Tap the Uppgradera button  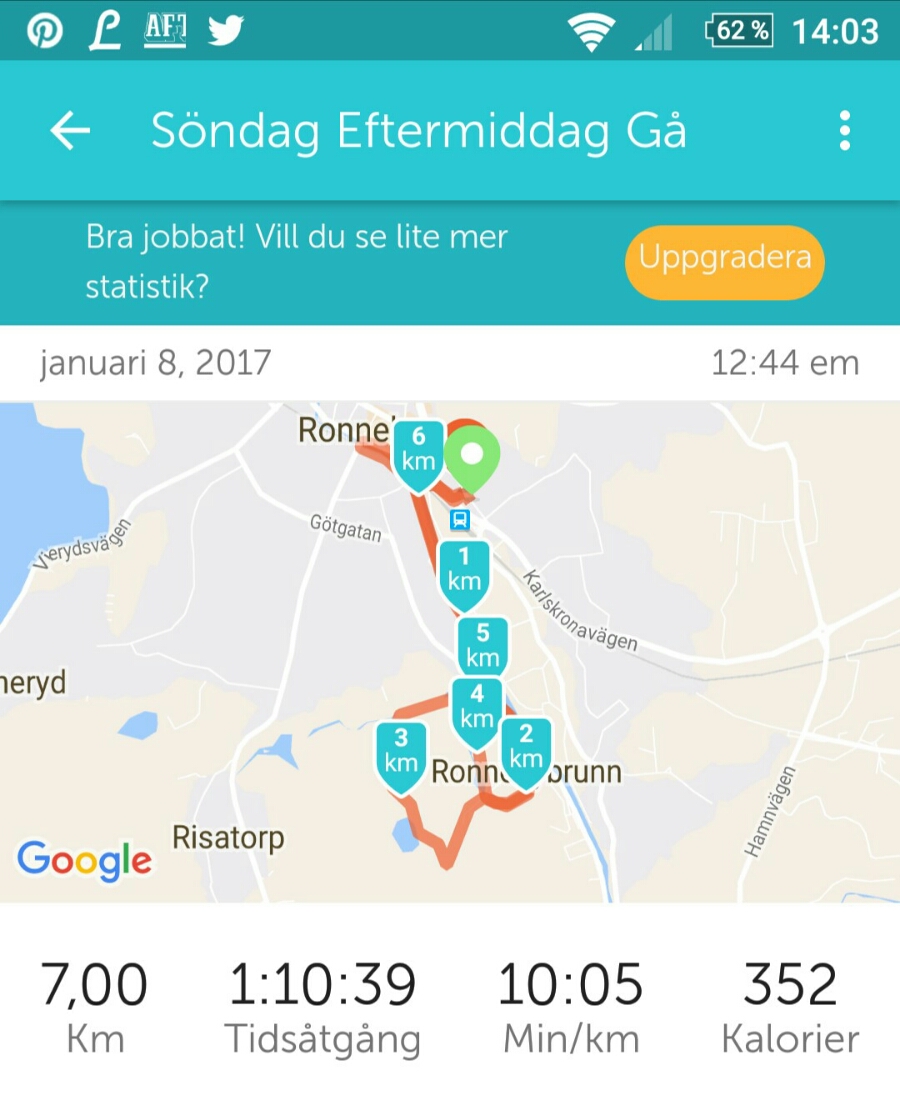(x=724, y=261)
